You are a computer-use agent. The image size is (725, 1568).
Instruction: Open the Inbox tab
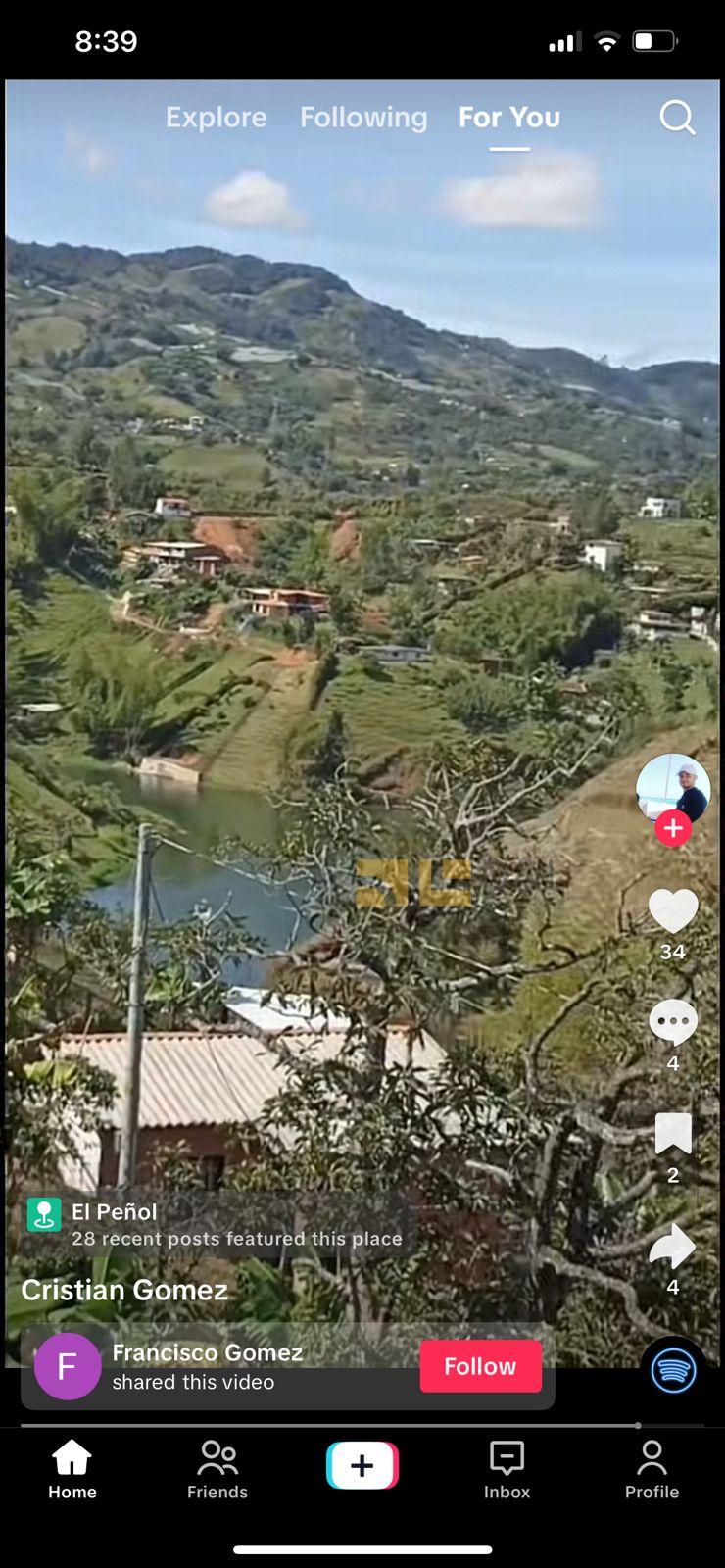click(x=507, y=1469)
